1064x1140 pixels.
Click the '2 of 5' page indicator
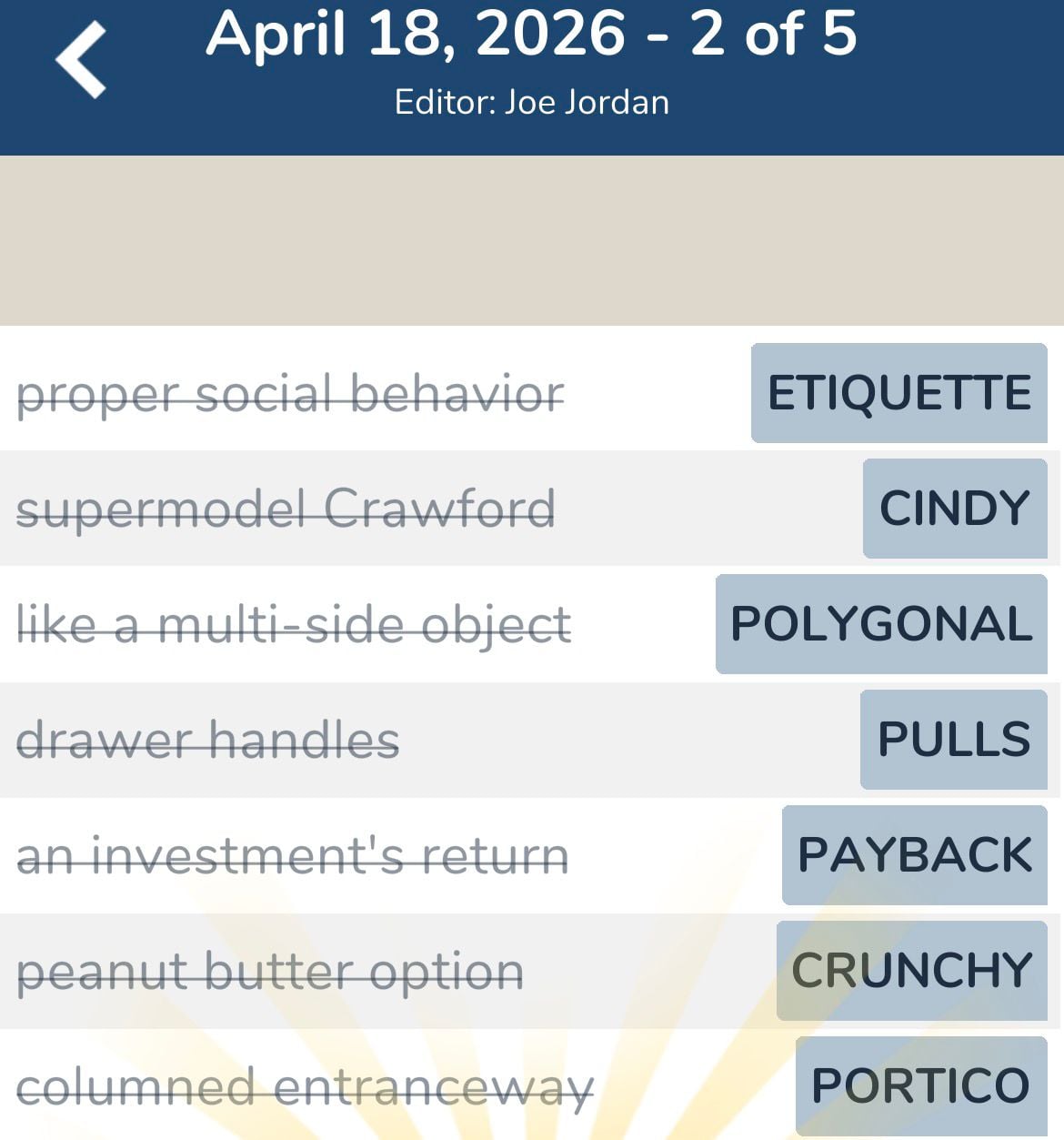click(x=779, y=36)
